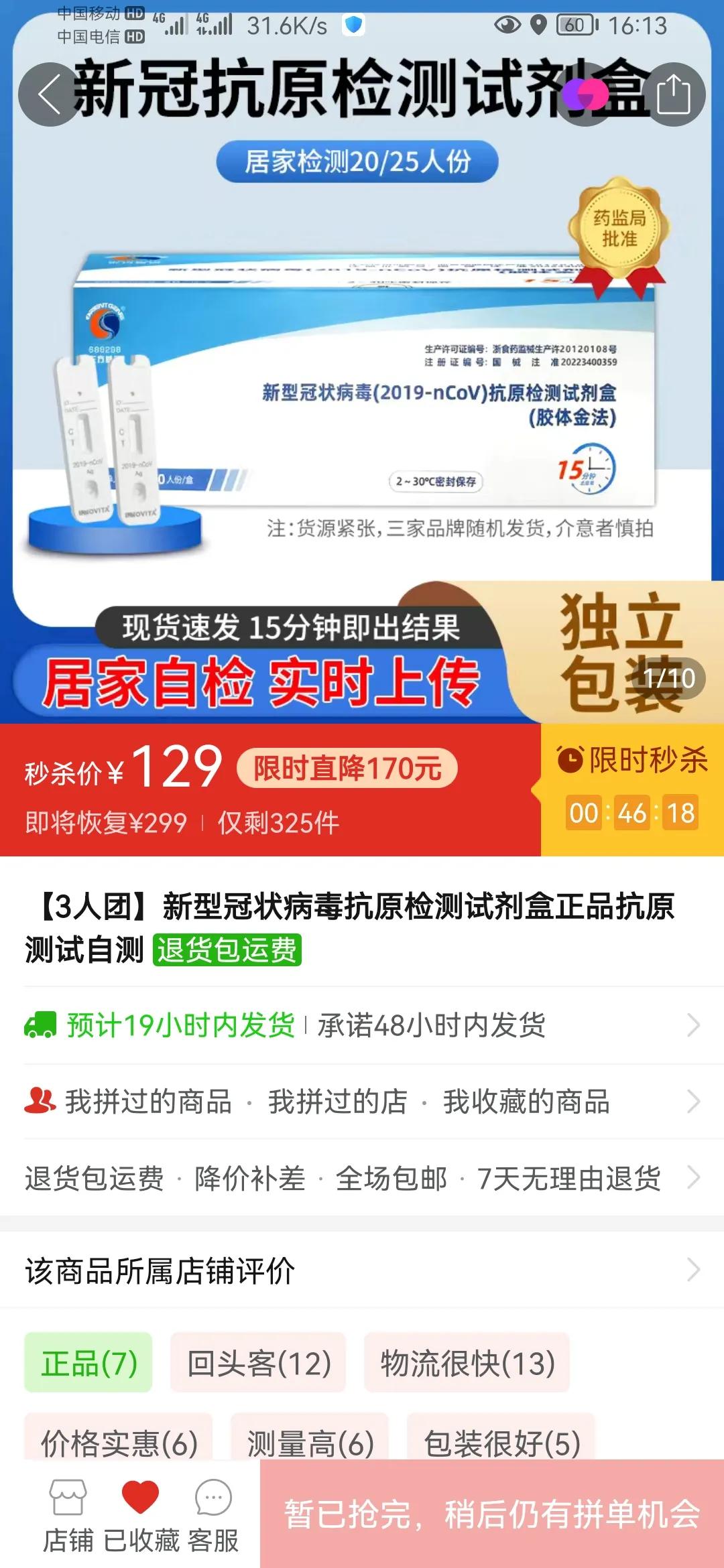Viewport: 724px width, 1568px height.
Task: Tap the main product box image
Action: pyautogui.click(x=362, y=375)
